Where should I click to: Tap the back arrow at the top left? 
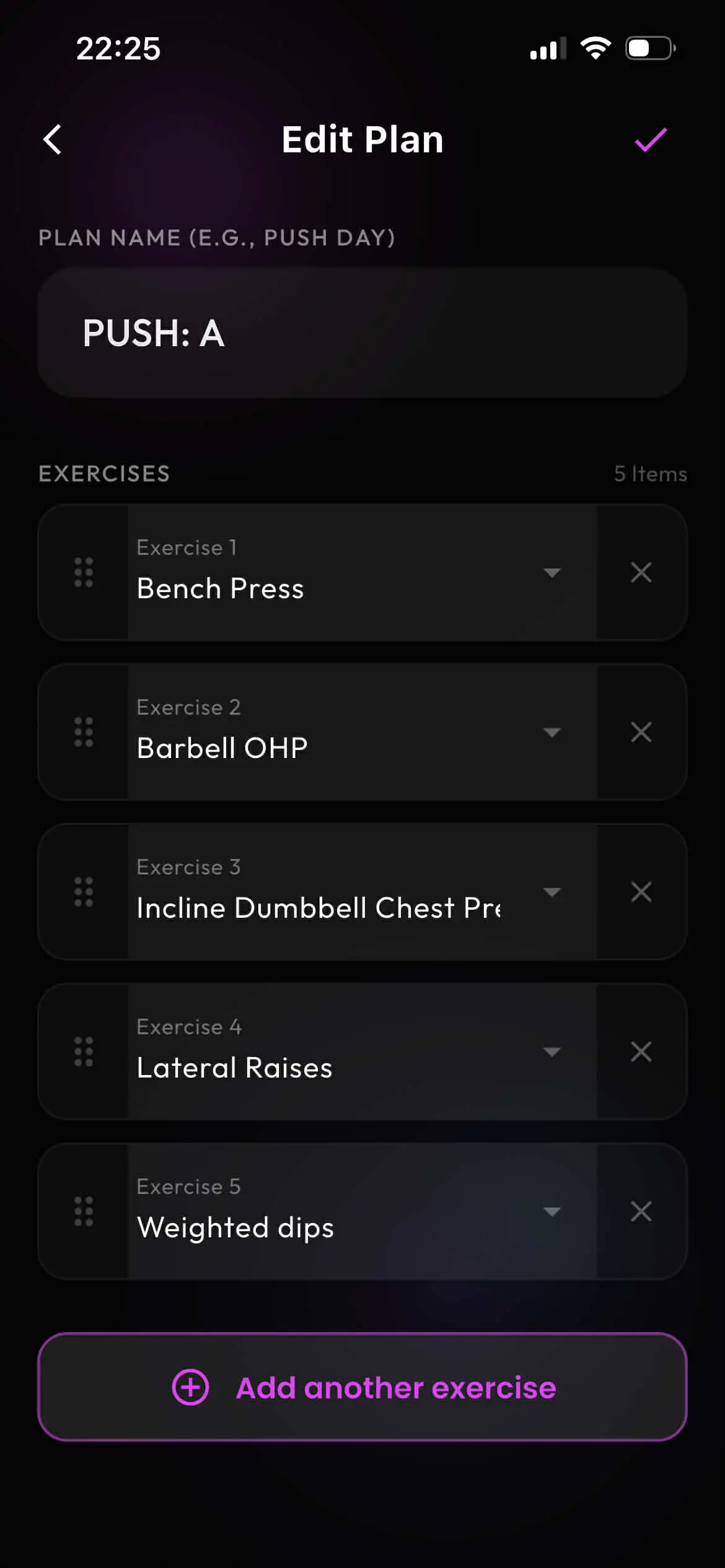[52, 140]
